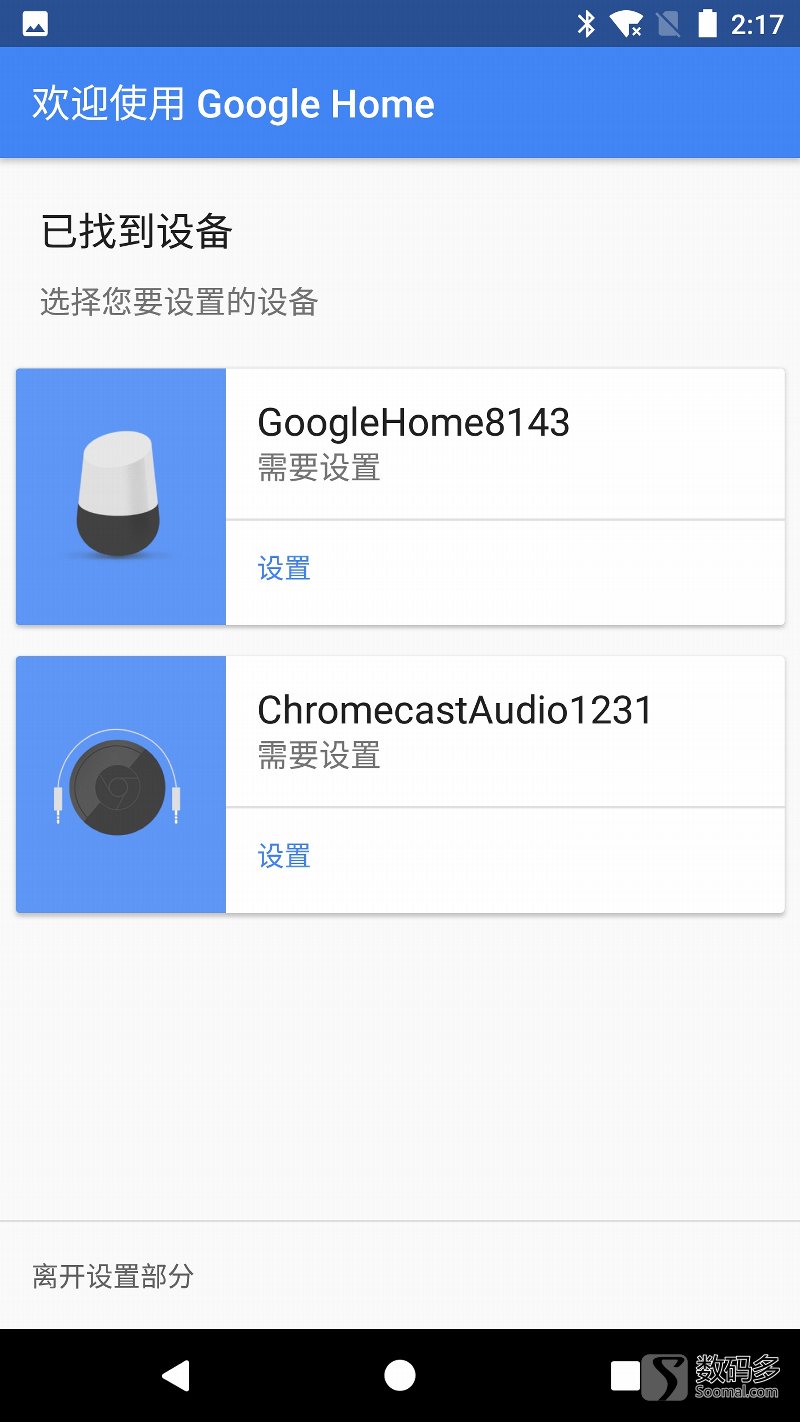Click 需要设置 text under GoogleHome8143
Viewport: 800px width, 1422px height.
319,468
